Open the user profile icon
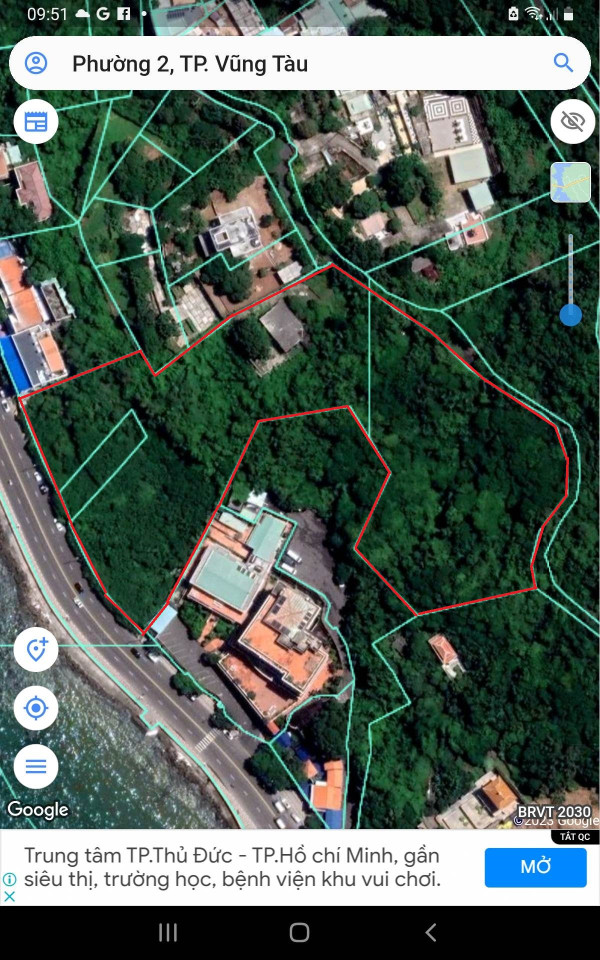 [36, 63]
